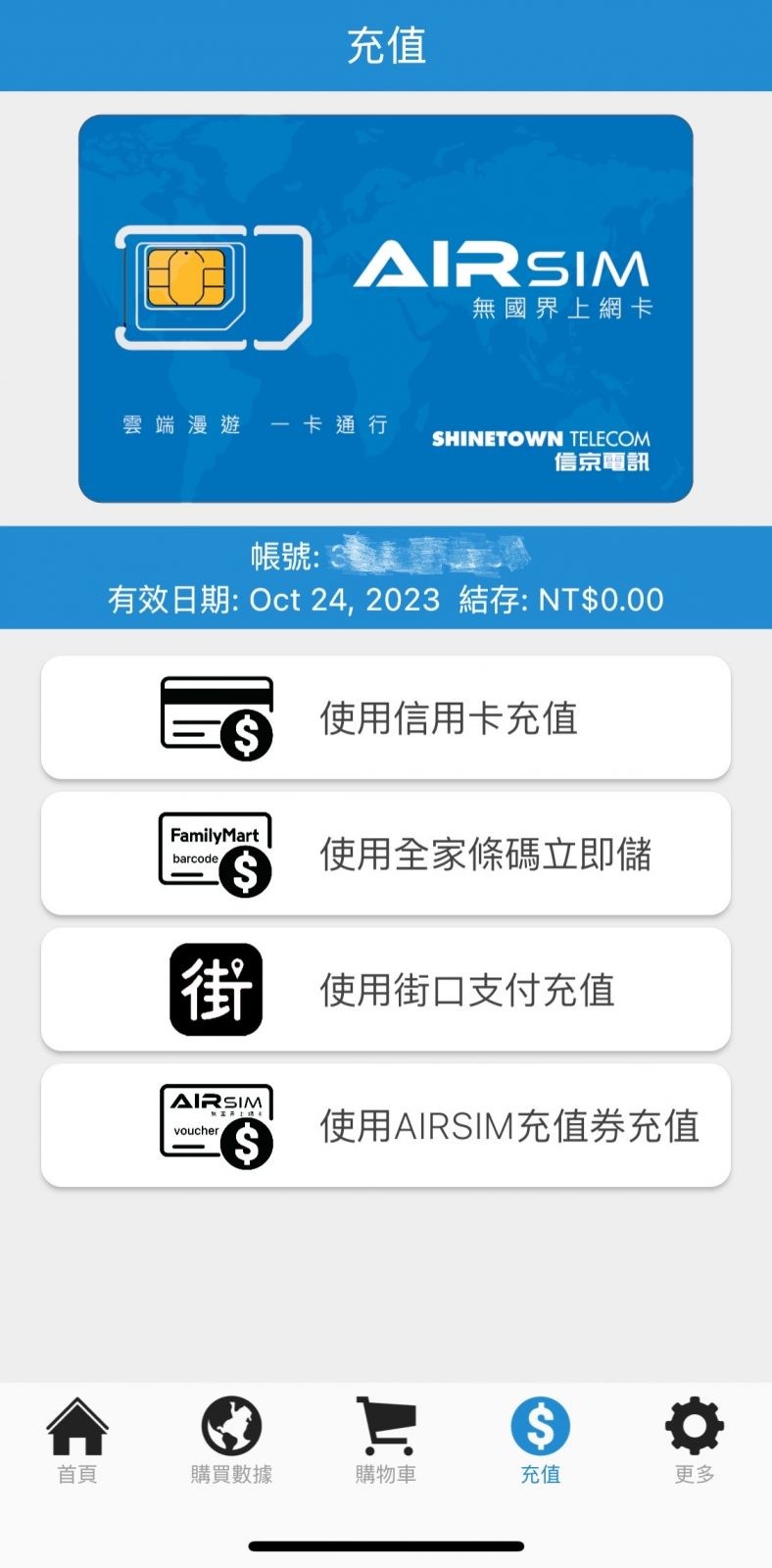Select 使用信用卡充值 to top up by credit card

tap(386, 717)
